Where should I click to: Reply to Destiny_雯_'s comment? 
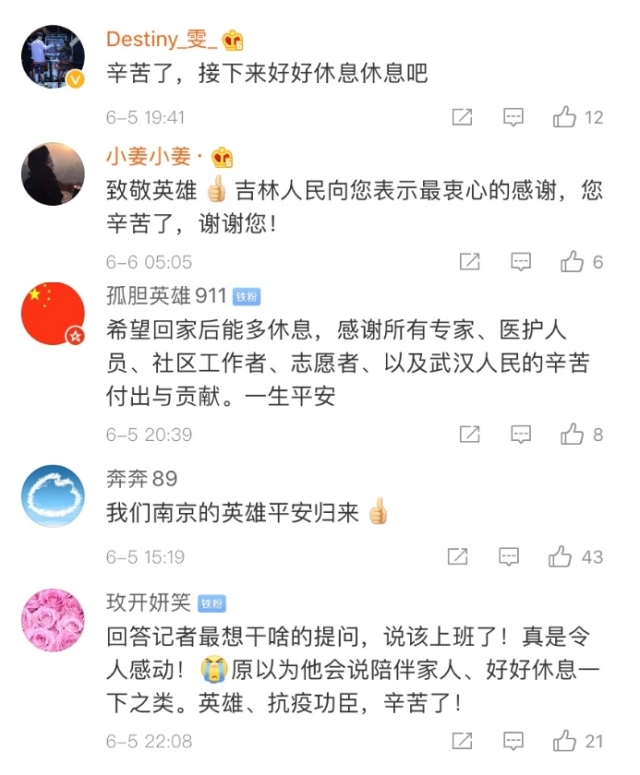pyautogui.click(x=513, y=118)
